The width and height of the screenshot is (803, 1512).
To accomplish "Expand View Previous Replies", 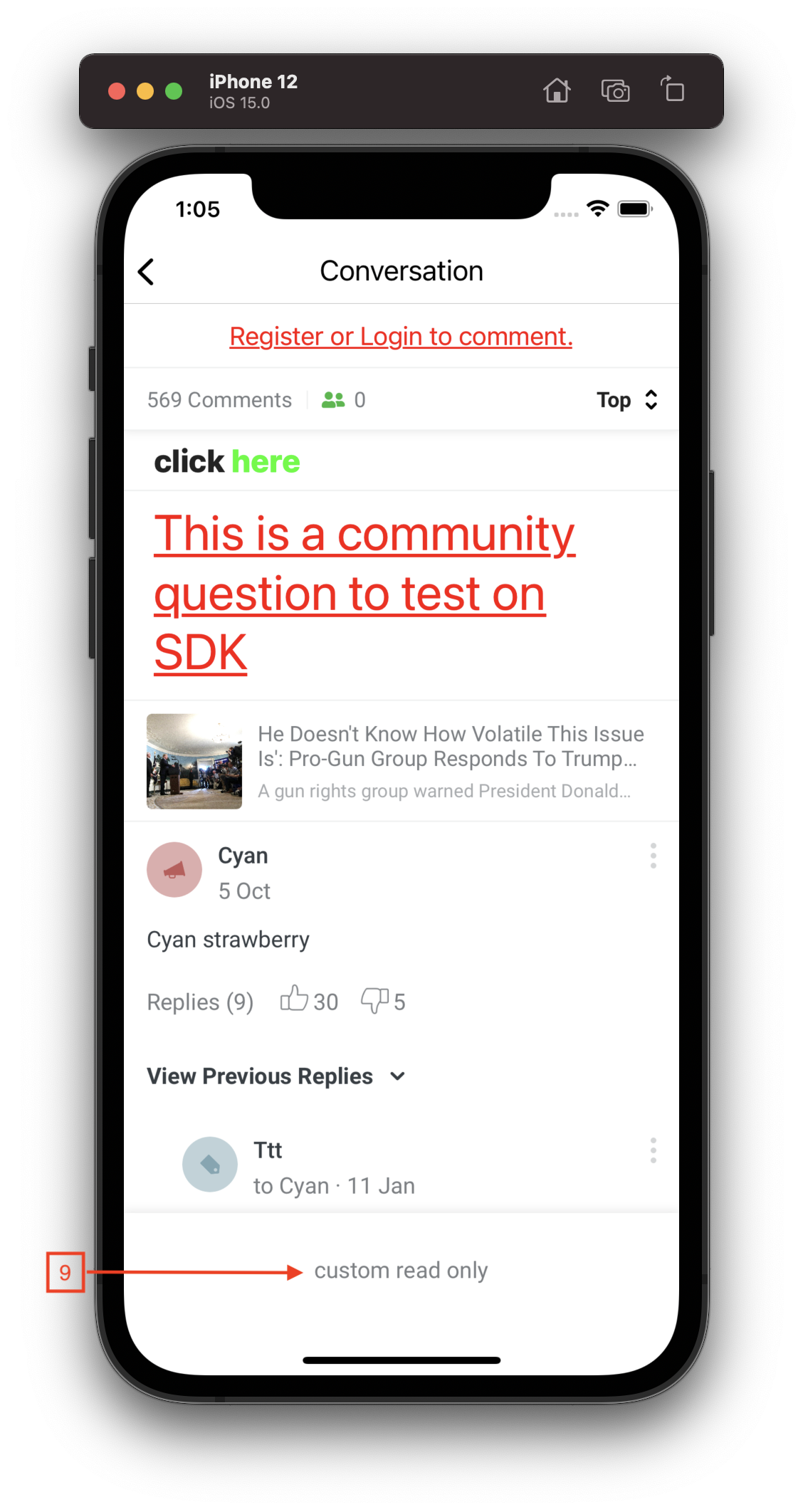I will coord(275,1076).
